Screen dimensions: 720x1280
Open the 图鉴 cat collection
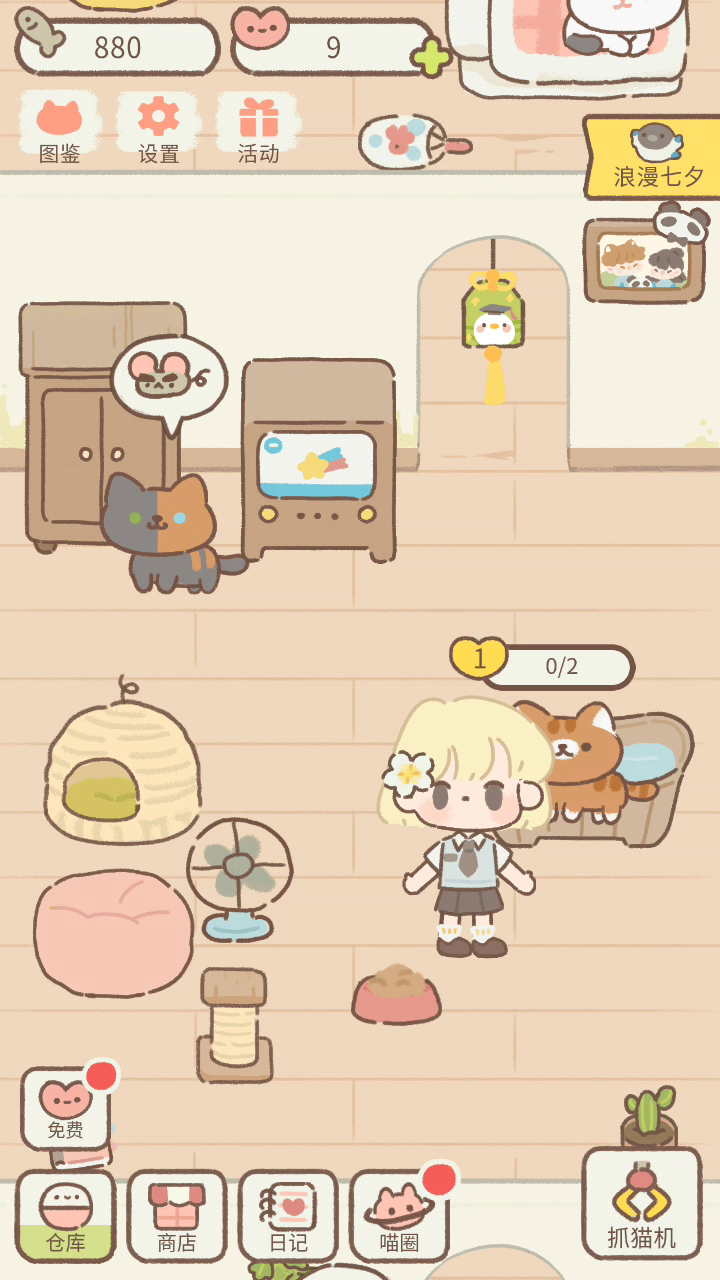click(x=59, y=128)
